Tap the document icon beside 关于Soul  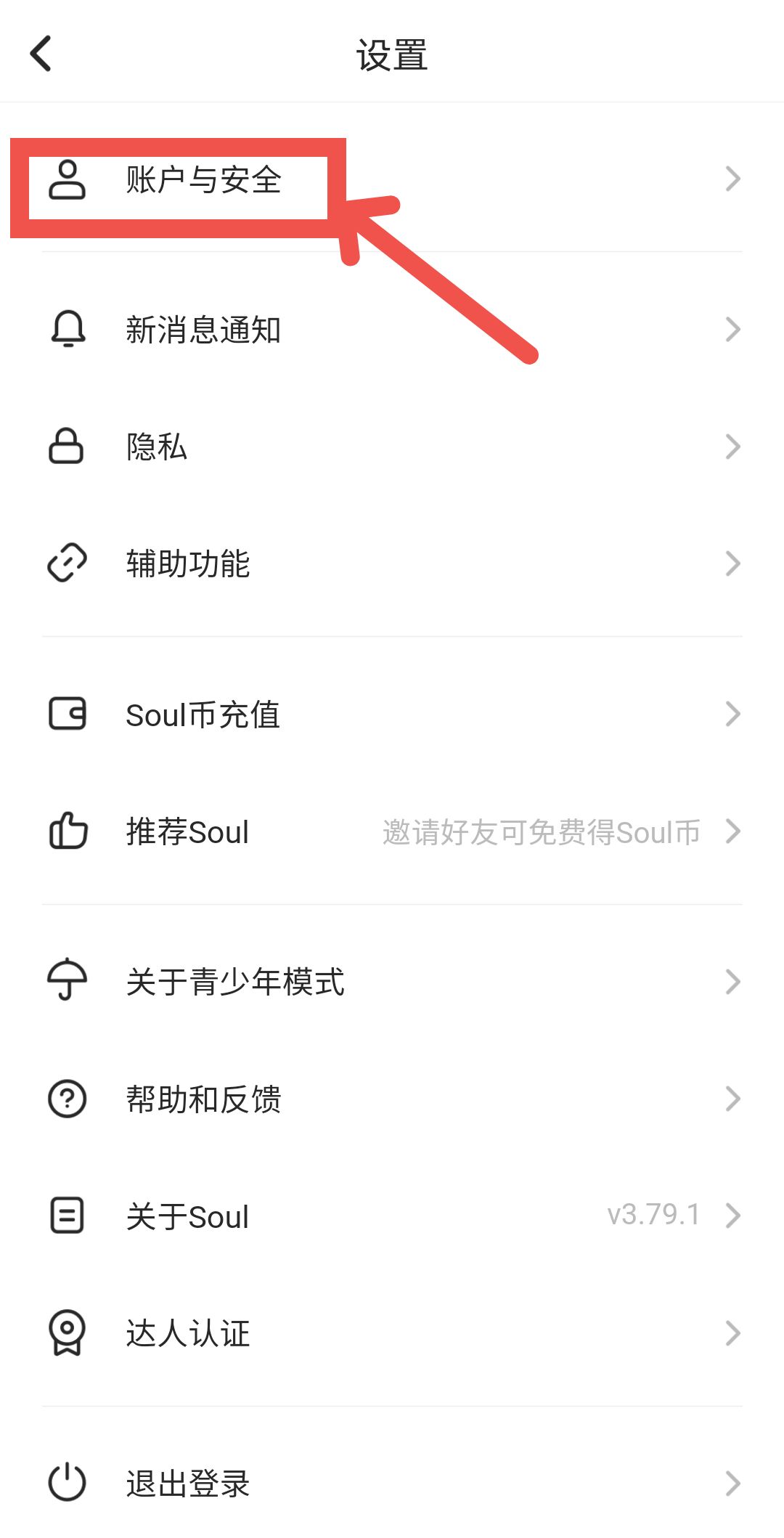[66, 1216]
